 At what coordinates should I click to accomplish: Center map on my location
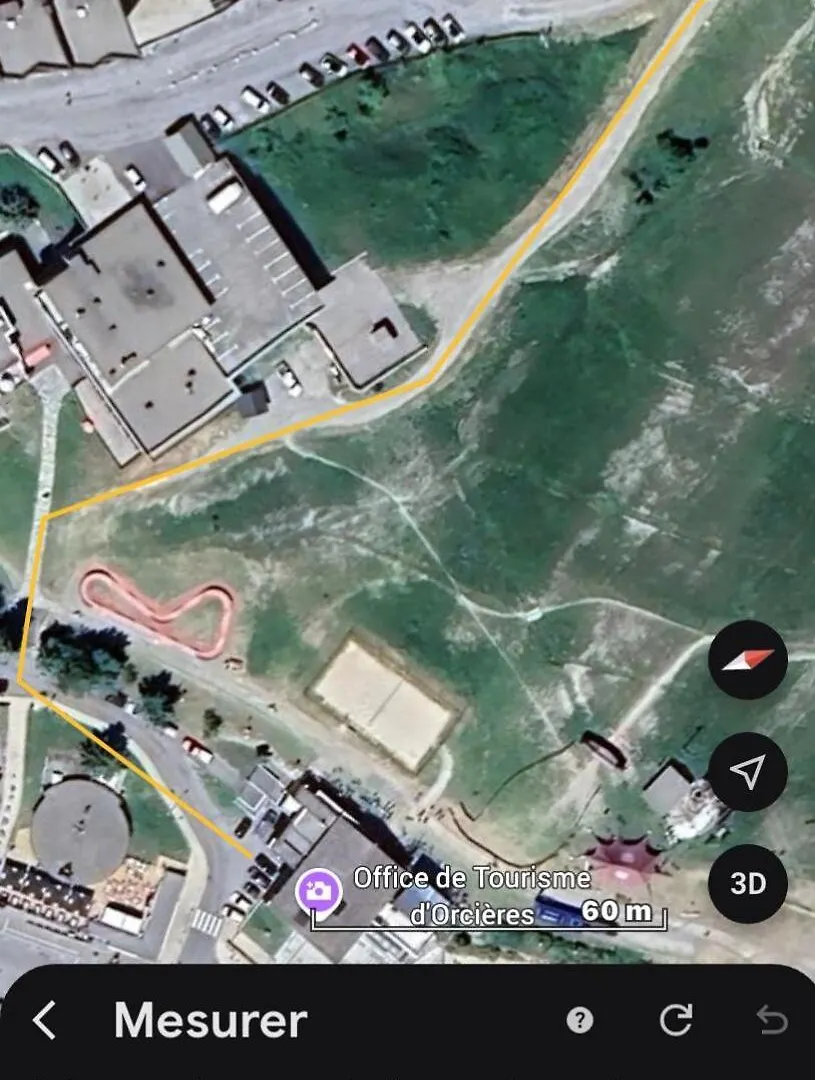tap(748, 771)
